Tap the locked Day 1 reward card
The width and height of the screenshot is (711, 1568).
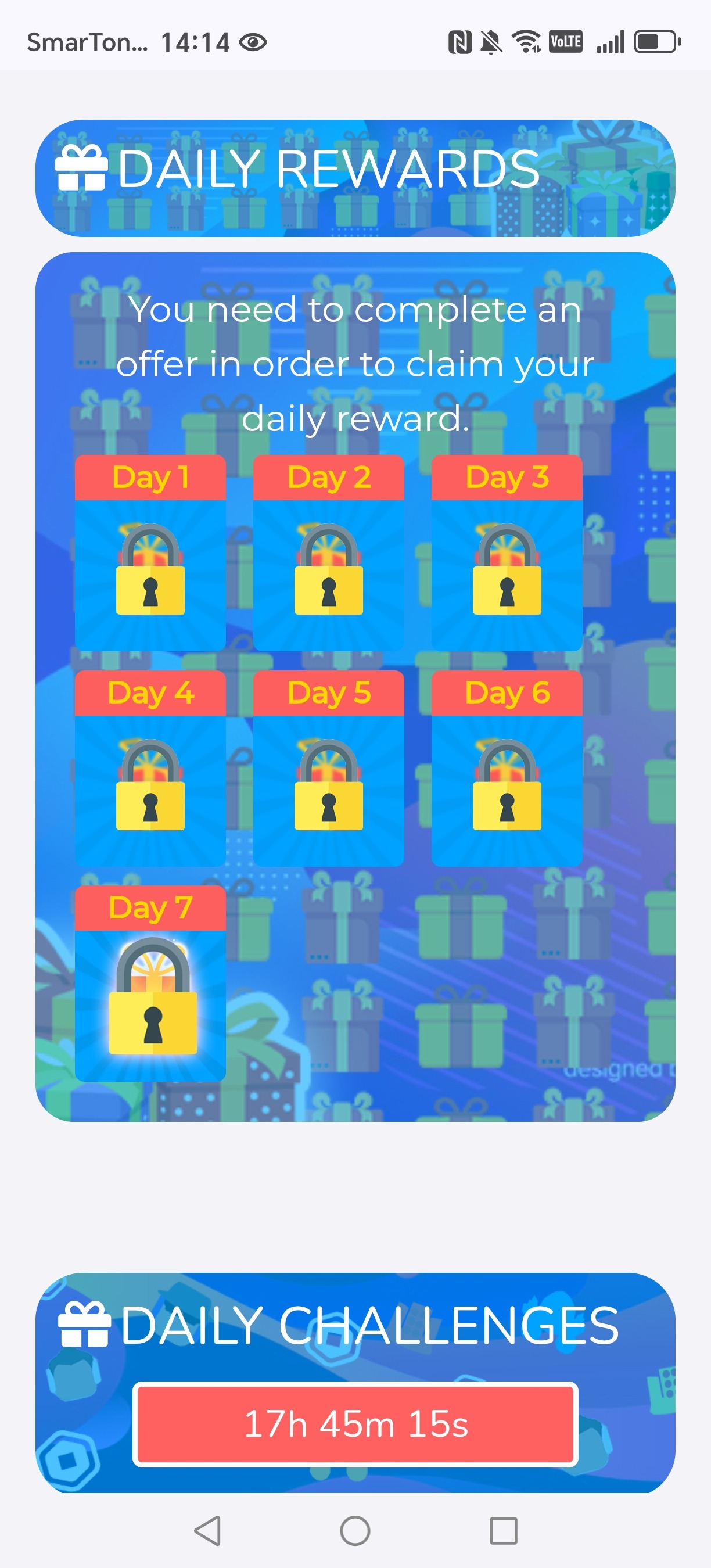tap(150, 552)
